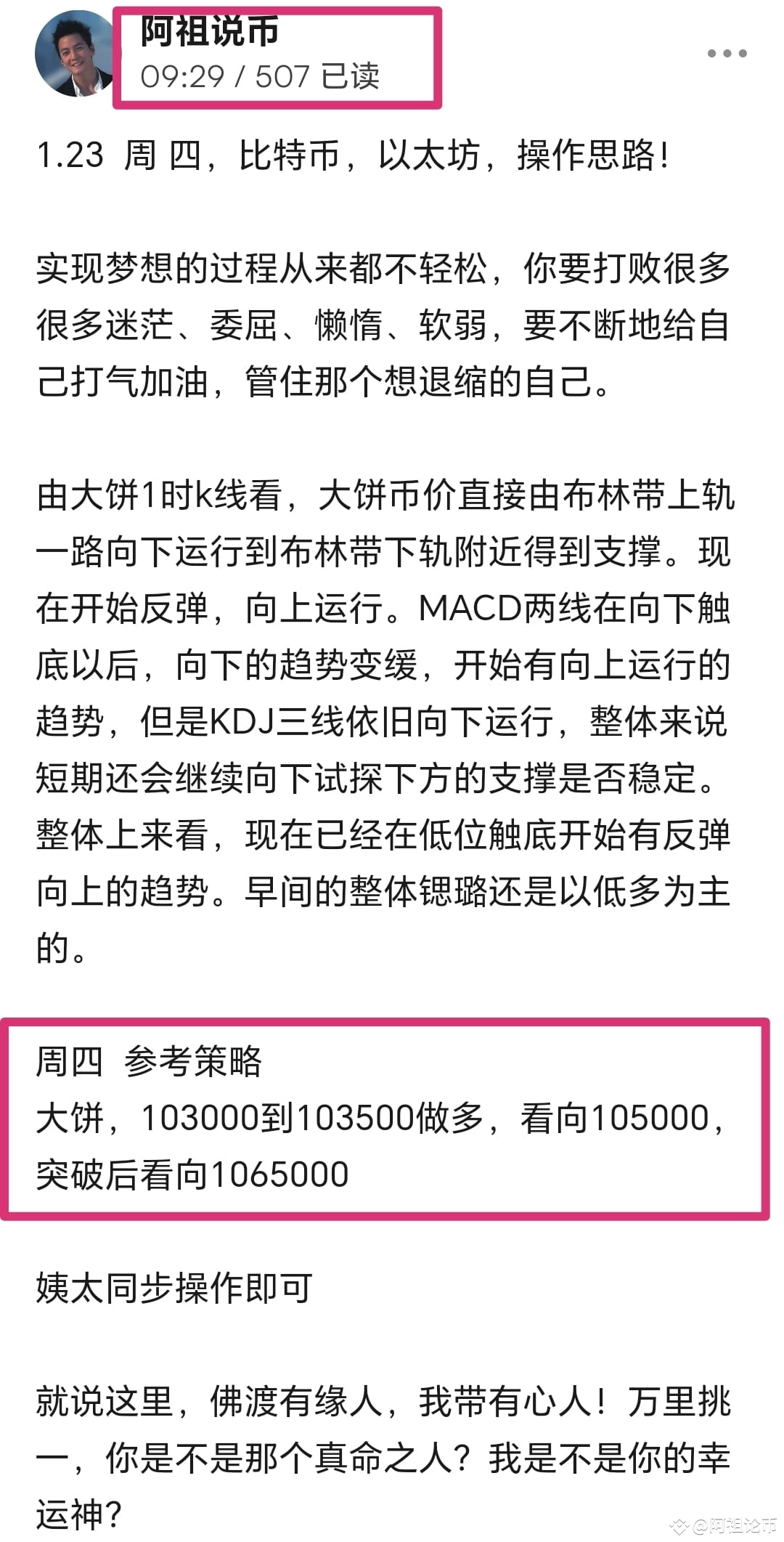The height and width of the screenshot is (1542, 784).
Task: Tap the 阿祖说币 author name
Action: tap(210, 31)
